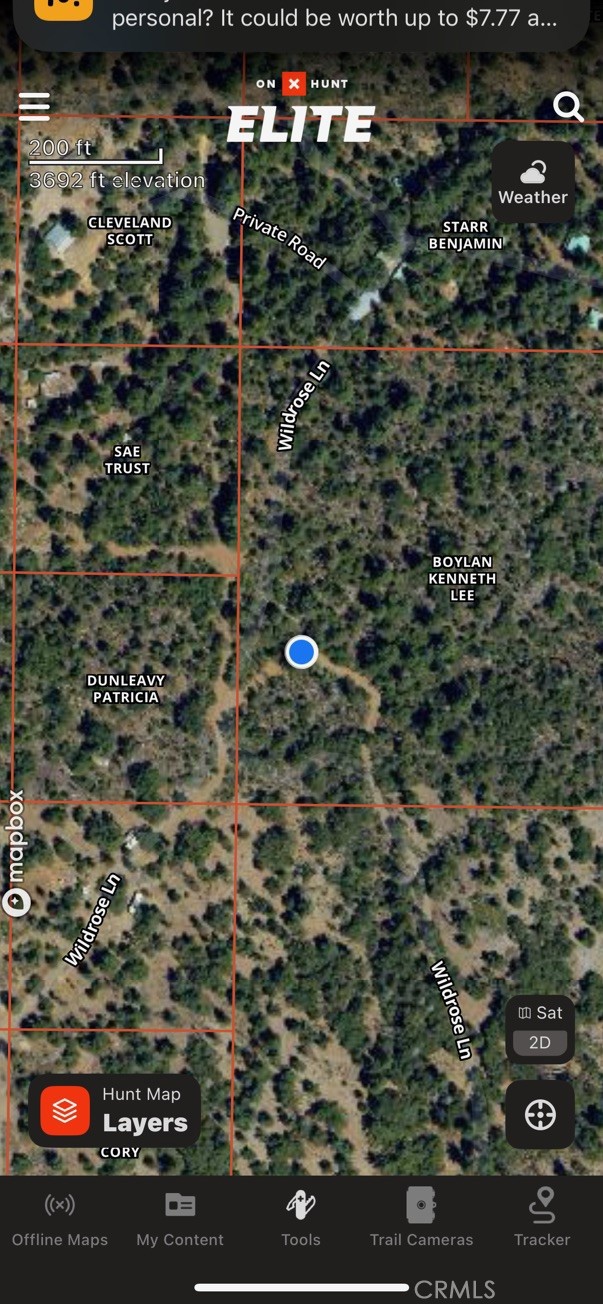The height and width of the screenshot is (1304, 603).
Task: Open the Weather button
Action: tap(533, 181)
